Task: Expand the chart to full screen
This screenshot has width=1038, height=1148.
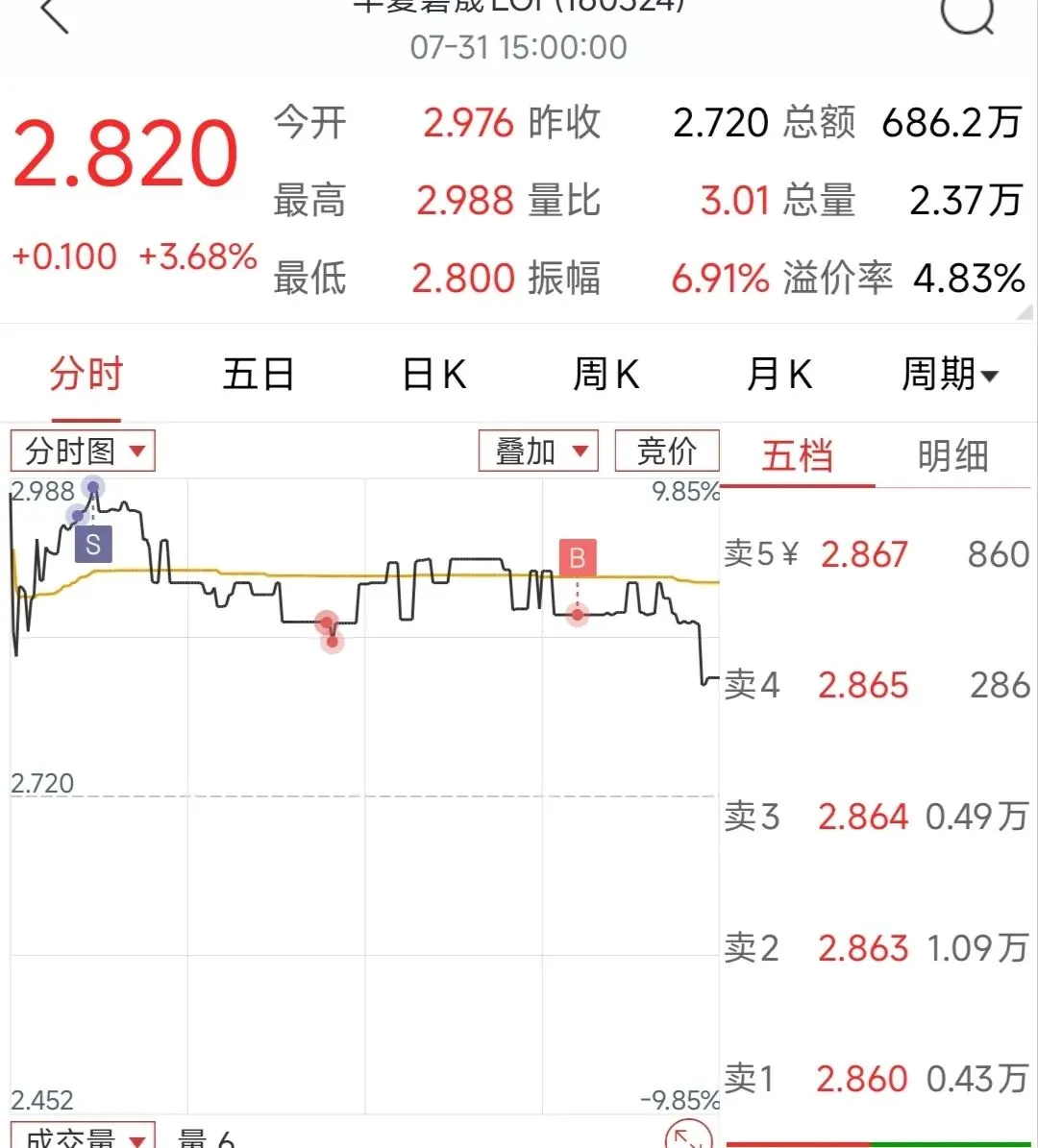Action: (x=688, y=1136)
